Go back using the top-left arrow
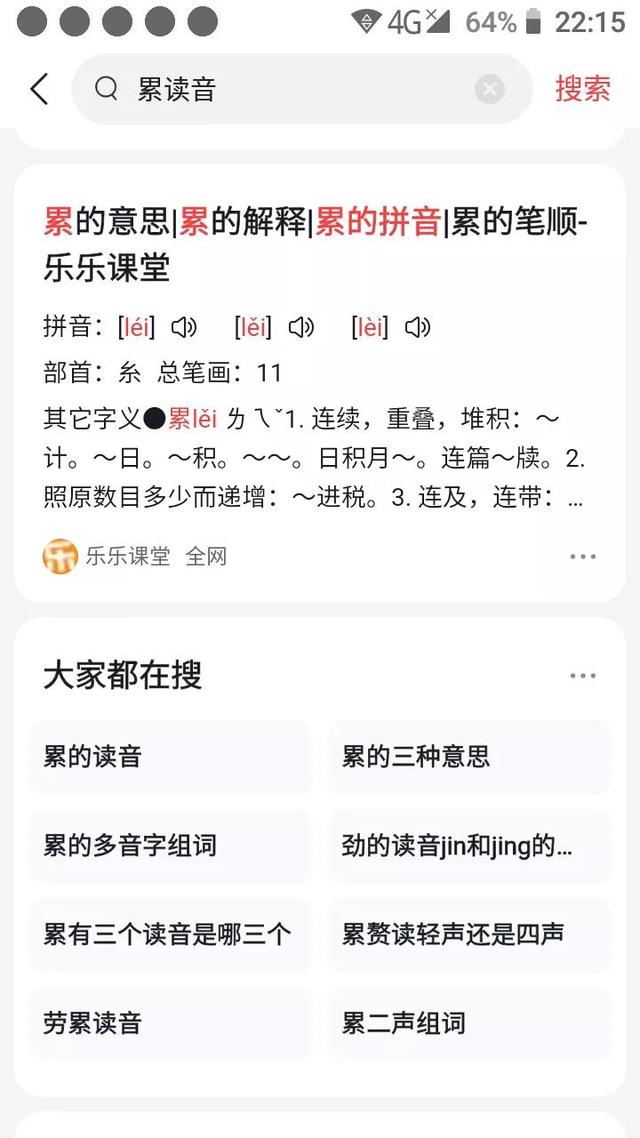The image size is (640, 1138). point(39,90)
